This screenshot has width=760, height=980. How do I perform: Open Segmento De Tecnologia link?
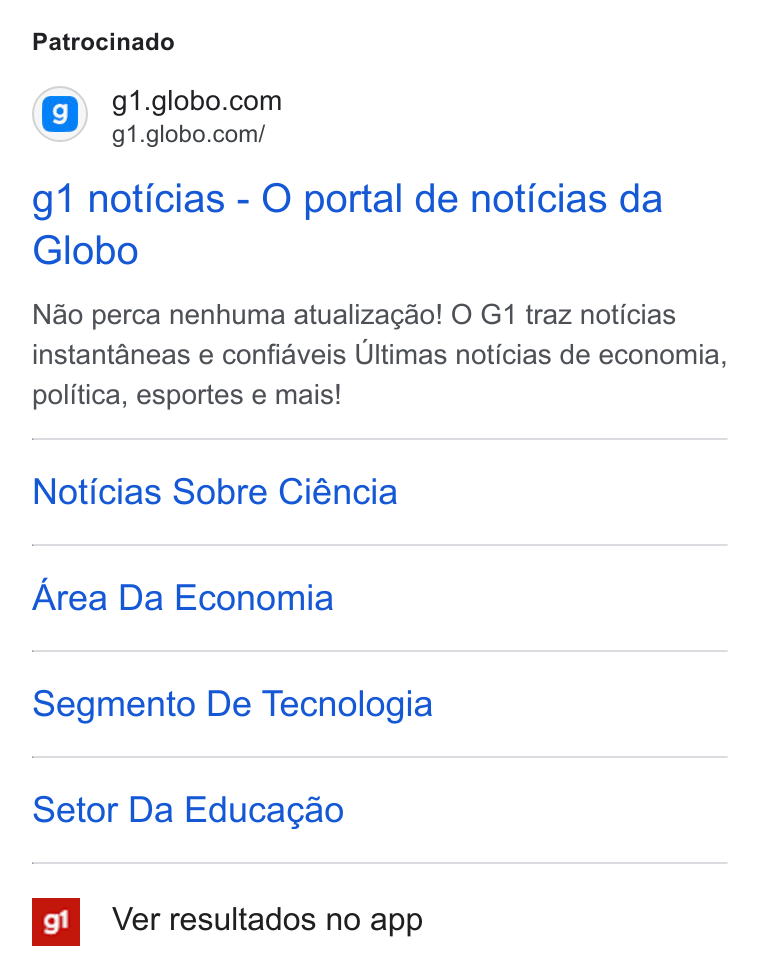click(x=232, y=704)
